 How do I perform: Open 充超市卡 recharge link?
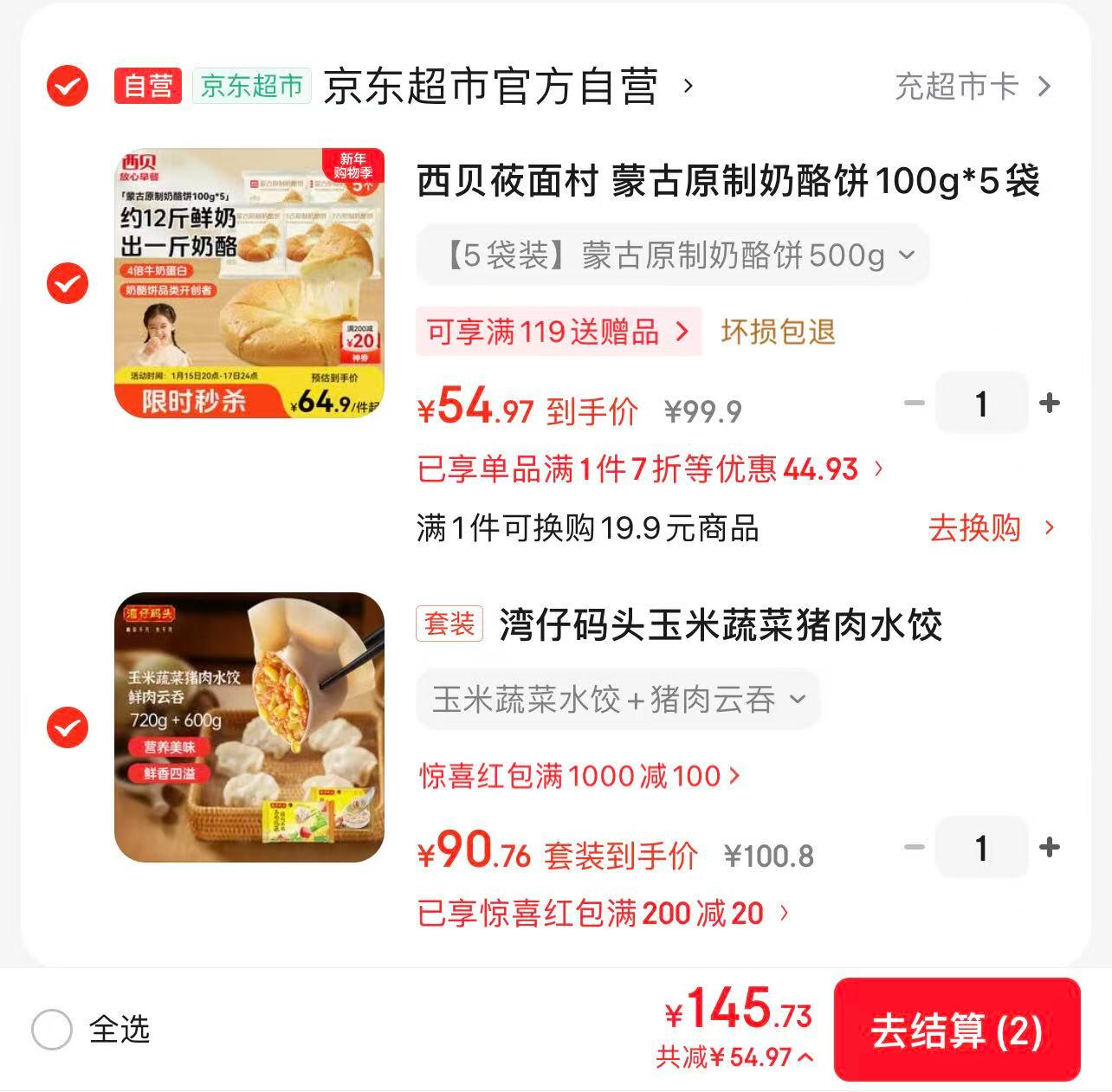(972, 87)
